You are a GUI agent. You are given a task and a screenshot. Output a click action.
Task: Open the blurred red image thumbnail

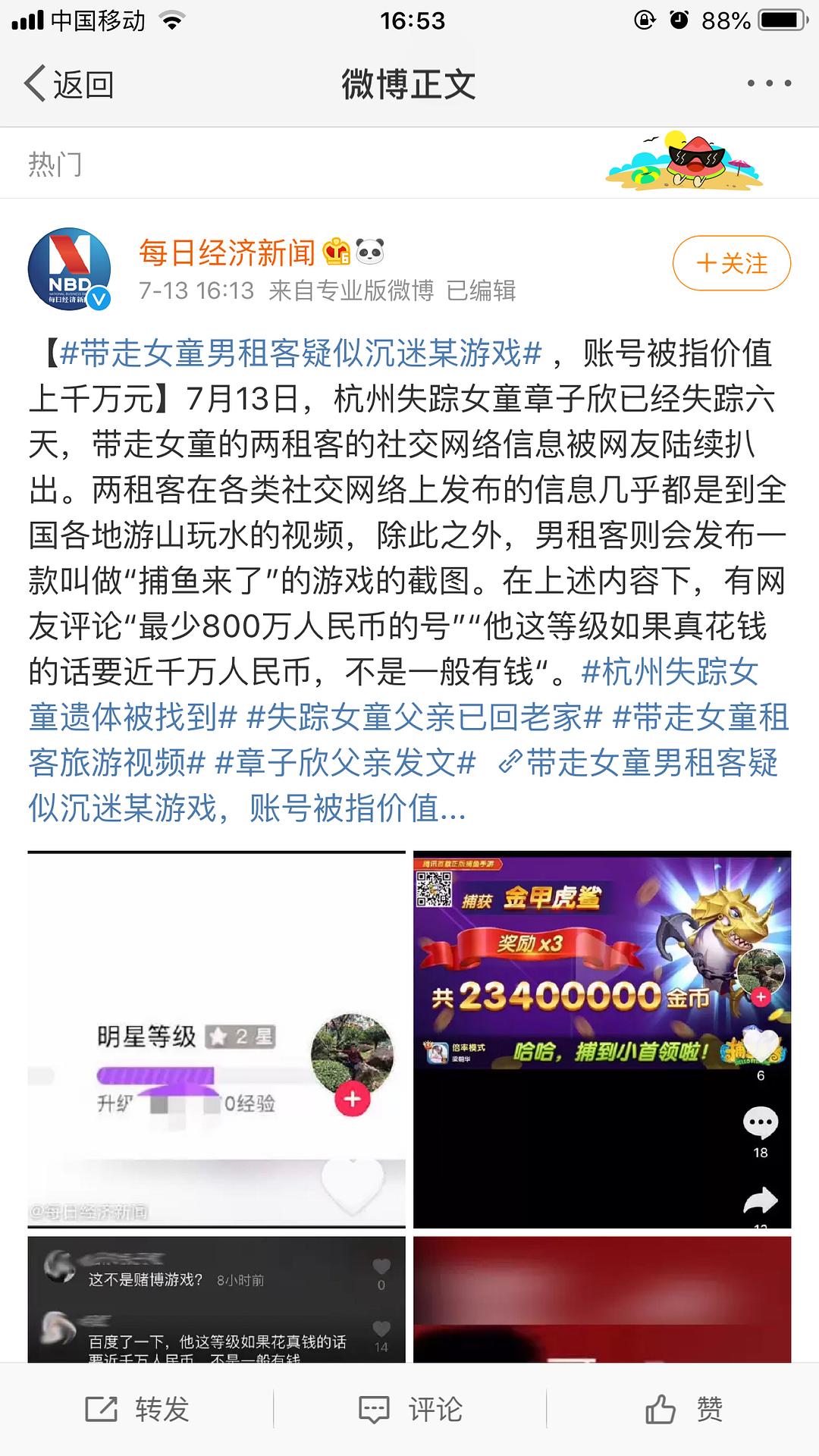click(602, 1299)
